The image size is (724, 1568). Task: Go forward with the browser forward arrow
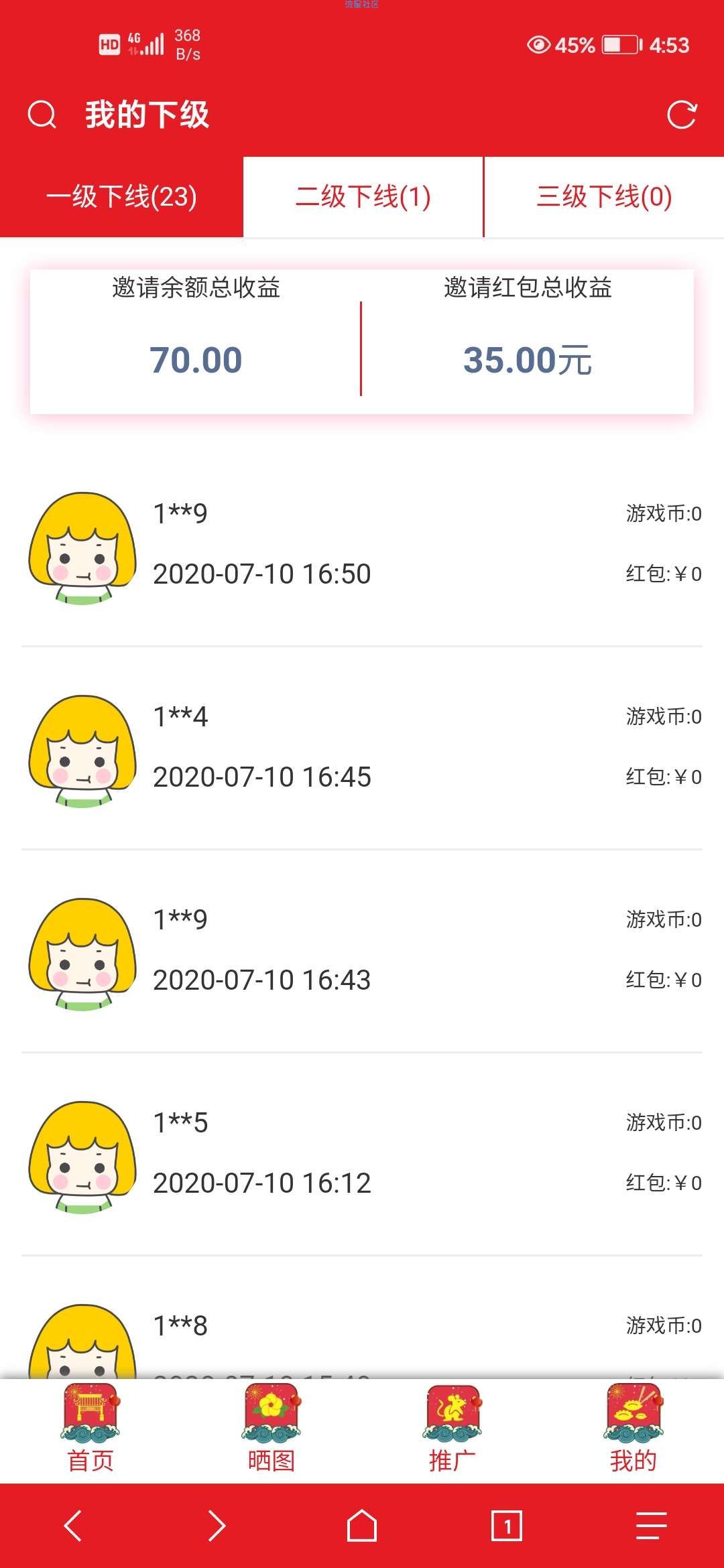(217, 1526)
